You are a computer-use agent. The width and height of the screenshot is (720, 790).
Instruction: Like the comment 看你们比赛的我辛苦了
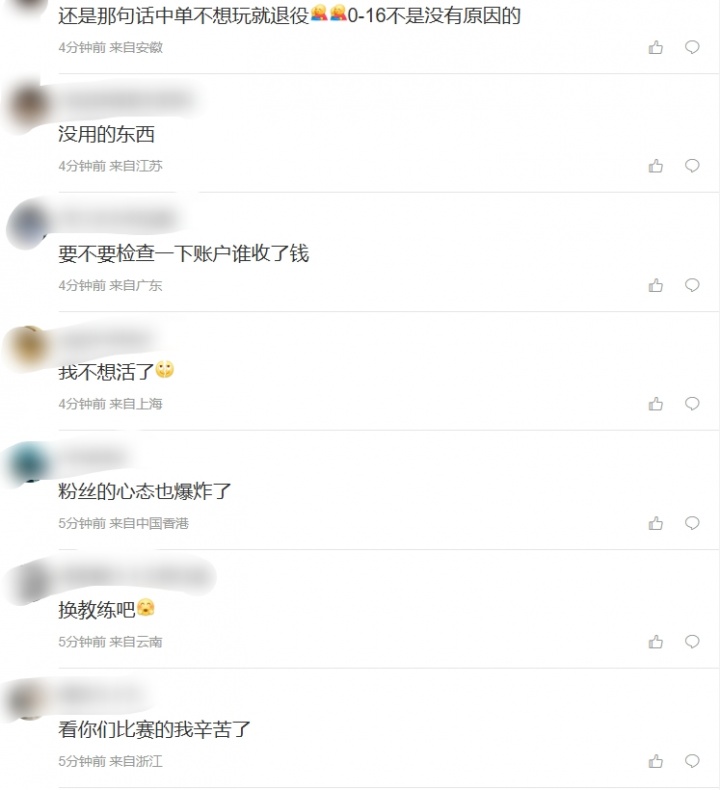pyautogui.click(x=656, y=761)
